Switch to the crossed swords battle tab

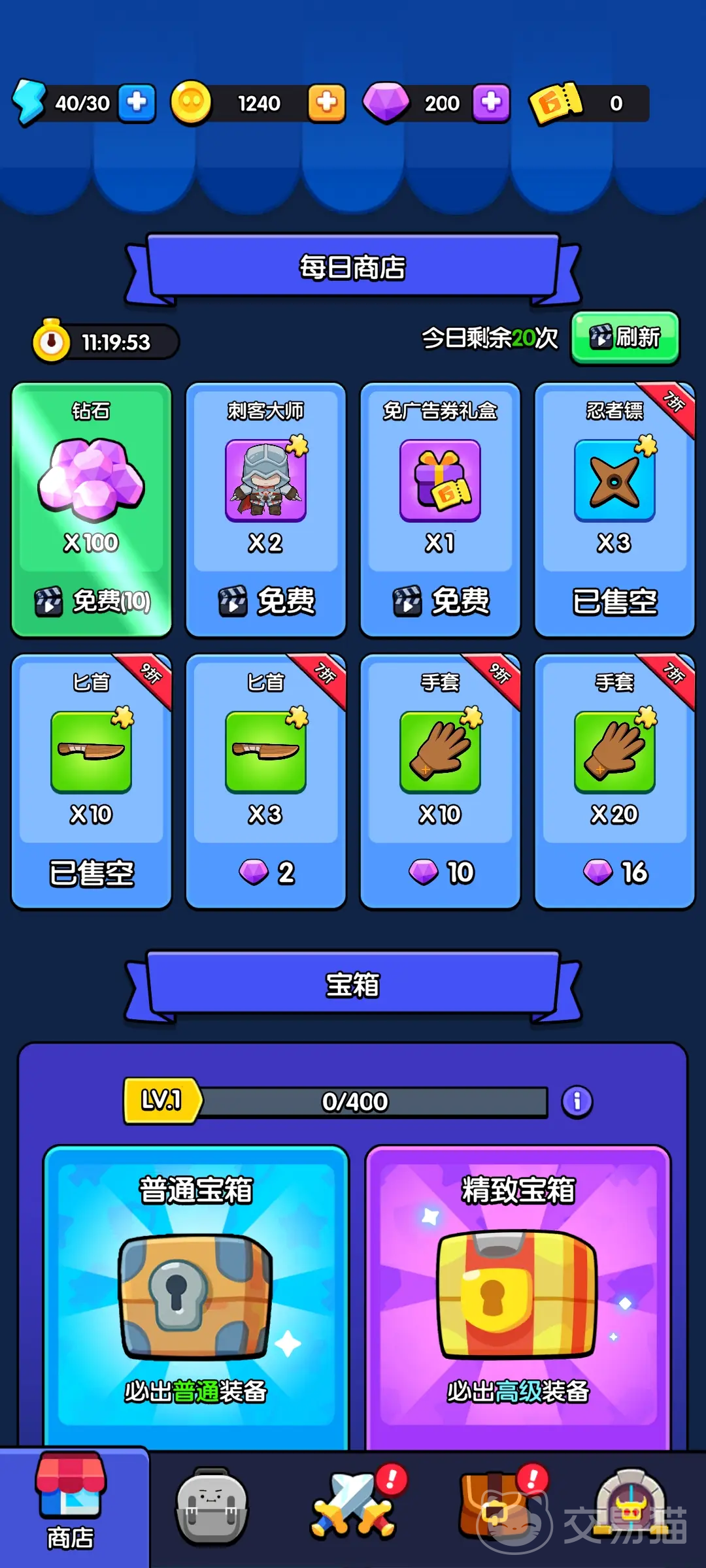click(x=354, y=1507)
